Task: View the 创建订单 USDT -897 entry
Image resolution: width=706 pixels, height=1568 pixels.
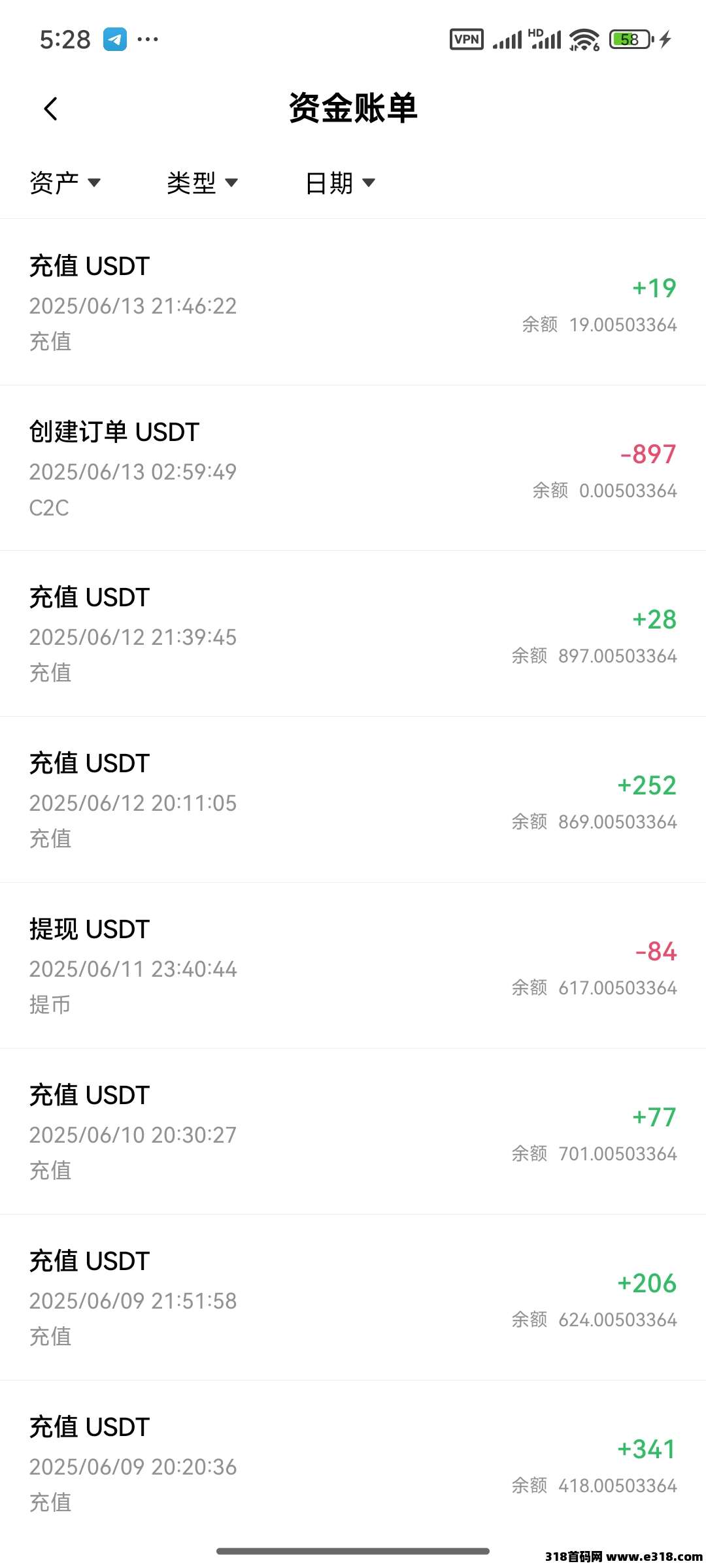Action: (x=353, y=468)
